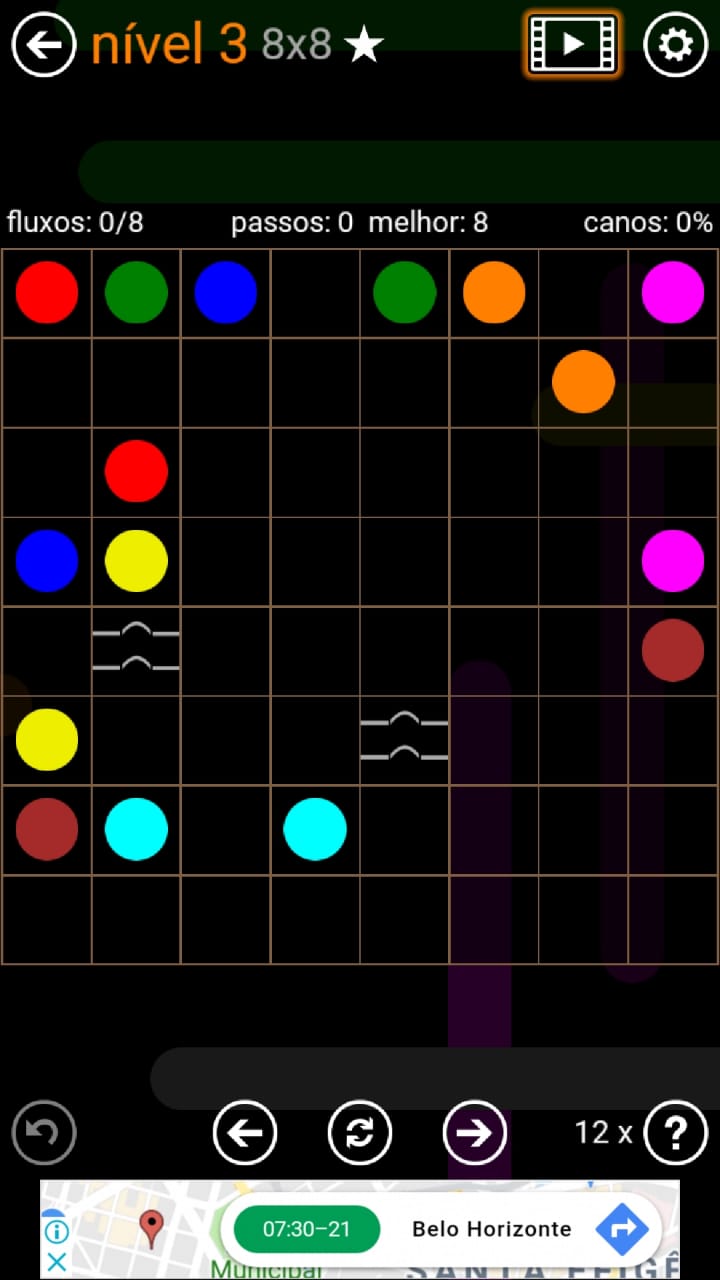Use a hint with the question mark
The image size is (720, 1280).
point(677,1133)
